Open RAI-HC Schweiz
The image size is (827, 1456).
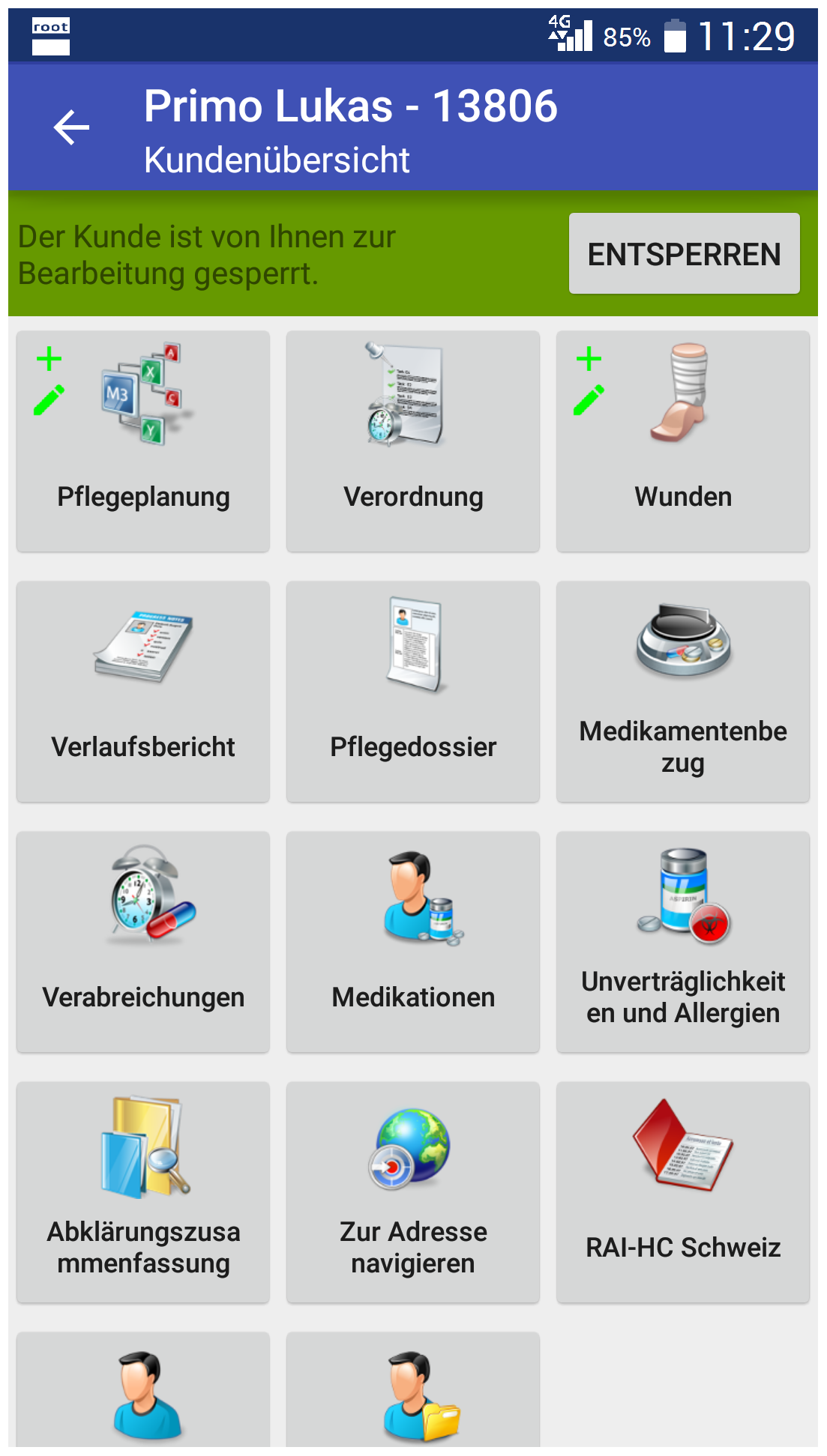pos(683,1192)
